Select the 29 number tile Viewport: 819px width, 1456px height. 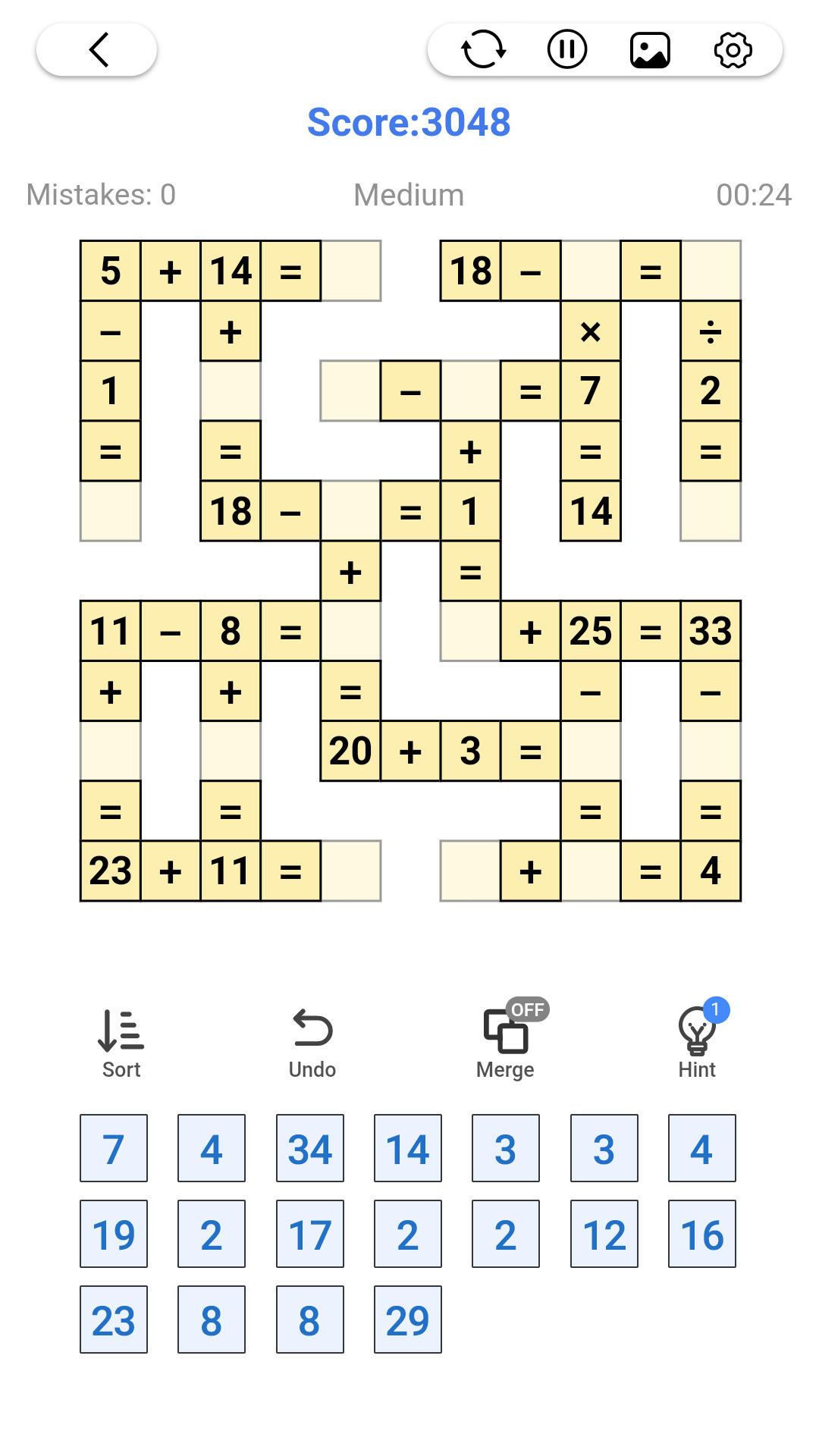[407, 1319]
